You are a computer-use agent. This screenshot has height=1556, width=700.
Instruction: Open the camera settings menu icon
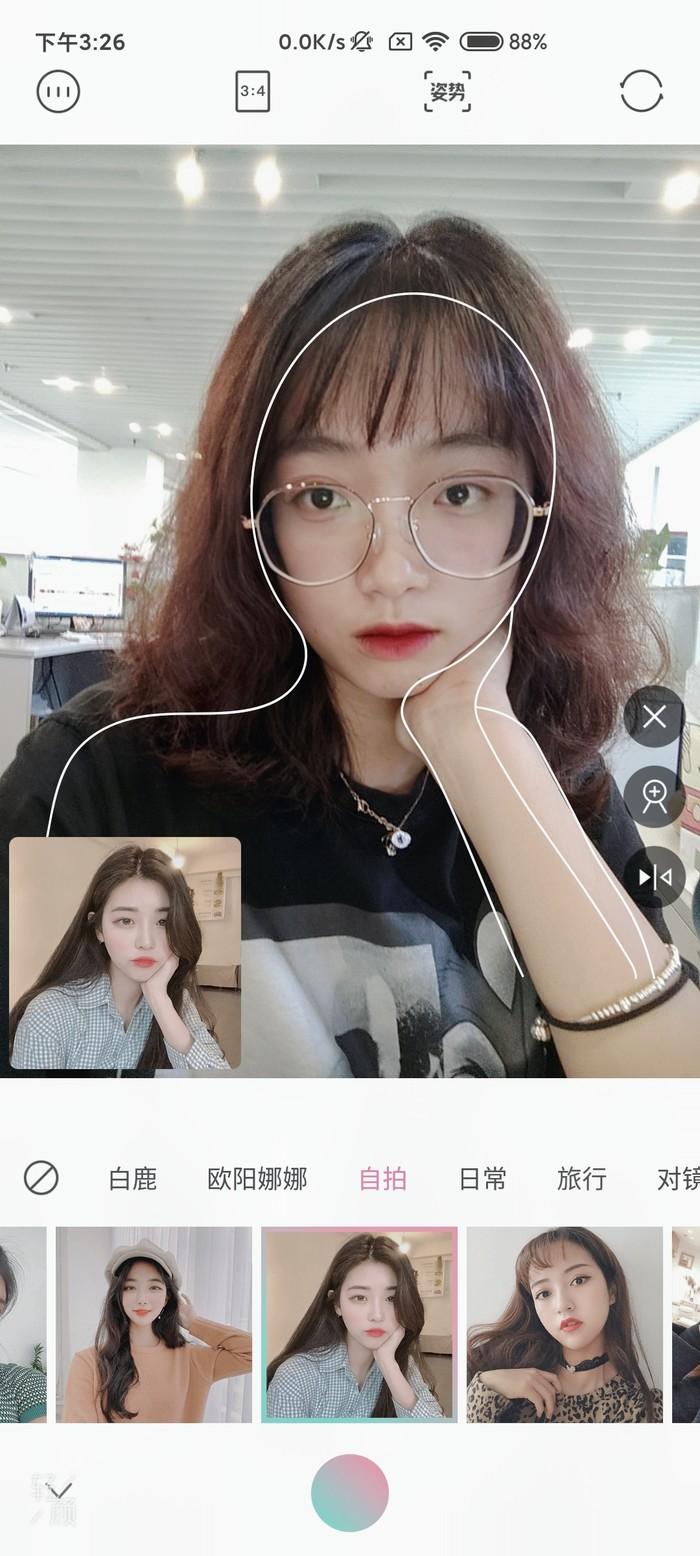click(58, 92)
